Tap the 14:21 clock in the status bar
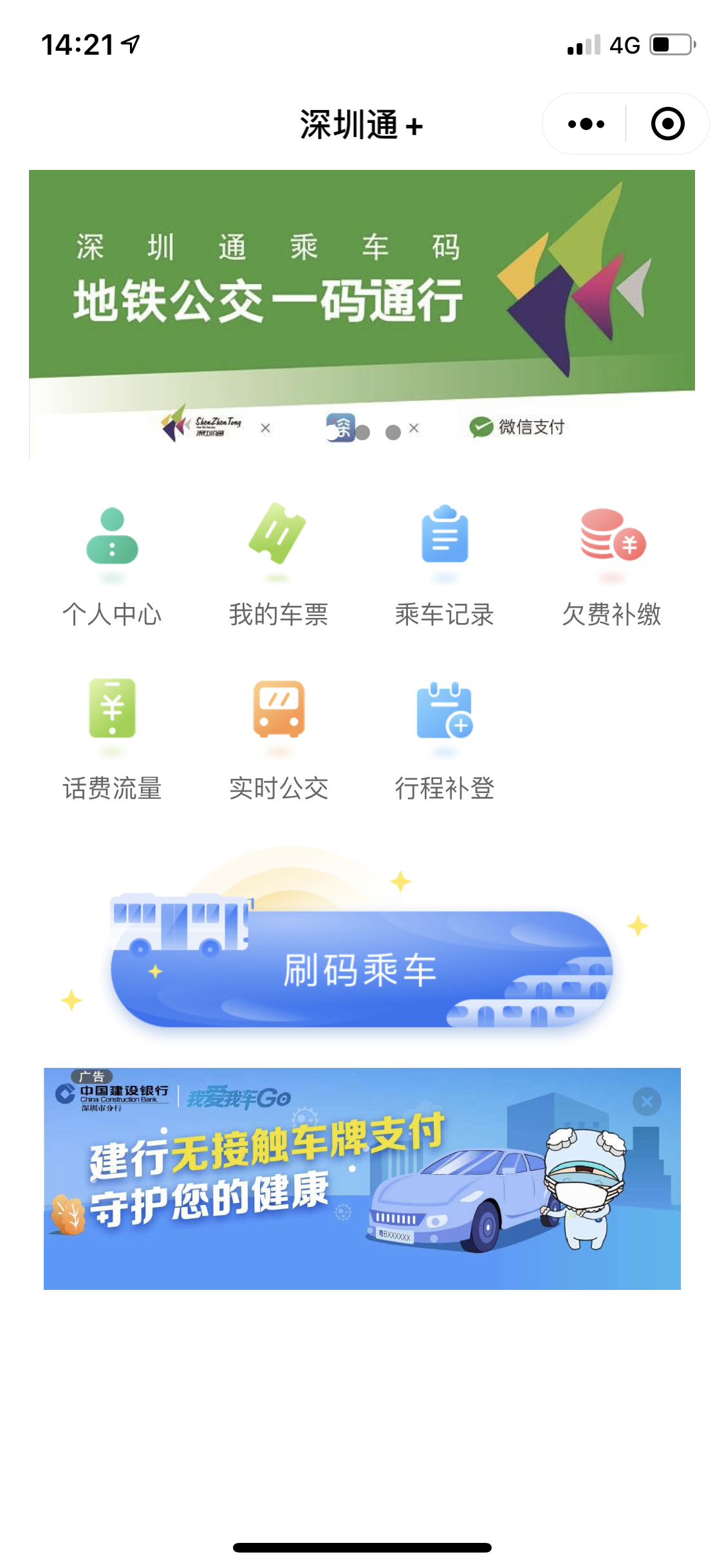This screenshot has height=1568, width=724. (77, 43)
